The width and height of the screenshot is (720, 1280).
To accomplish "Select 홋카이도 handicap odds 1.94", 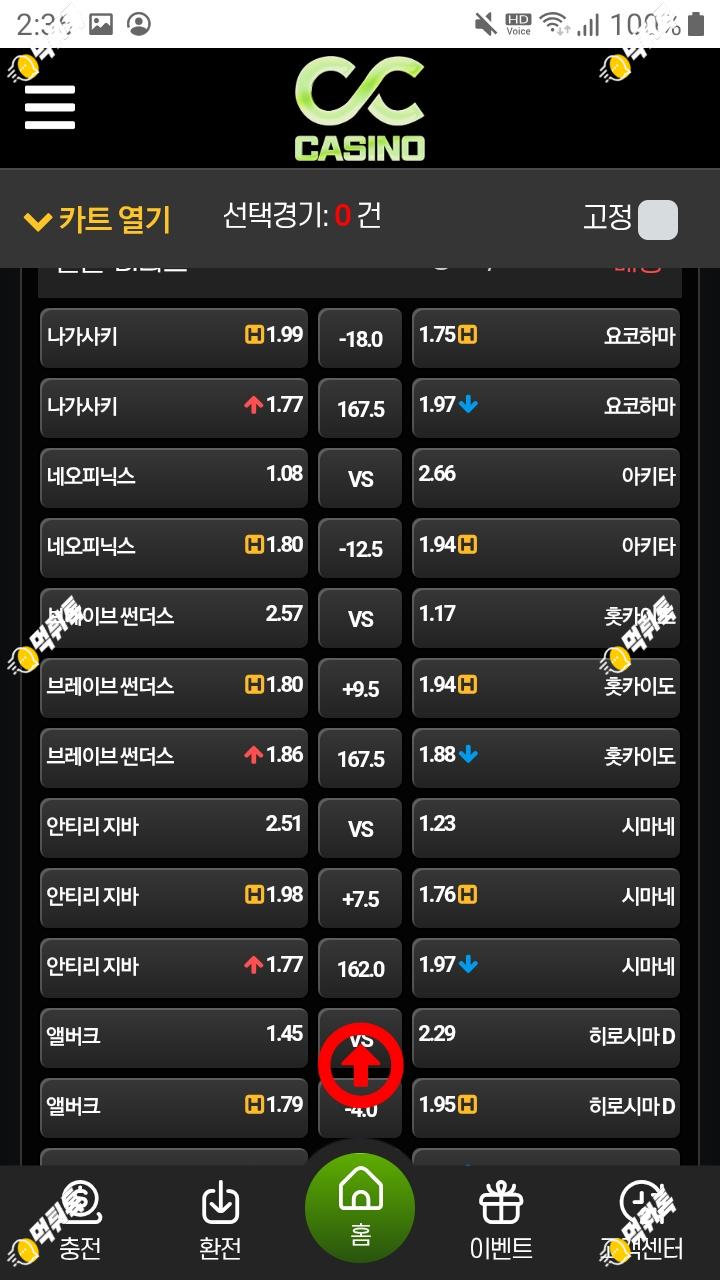I will [545, 687].
